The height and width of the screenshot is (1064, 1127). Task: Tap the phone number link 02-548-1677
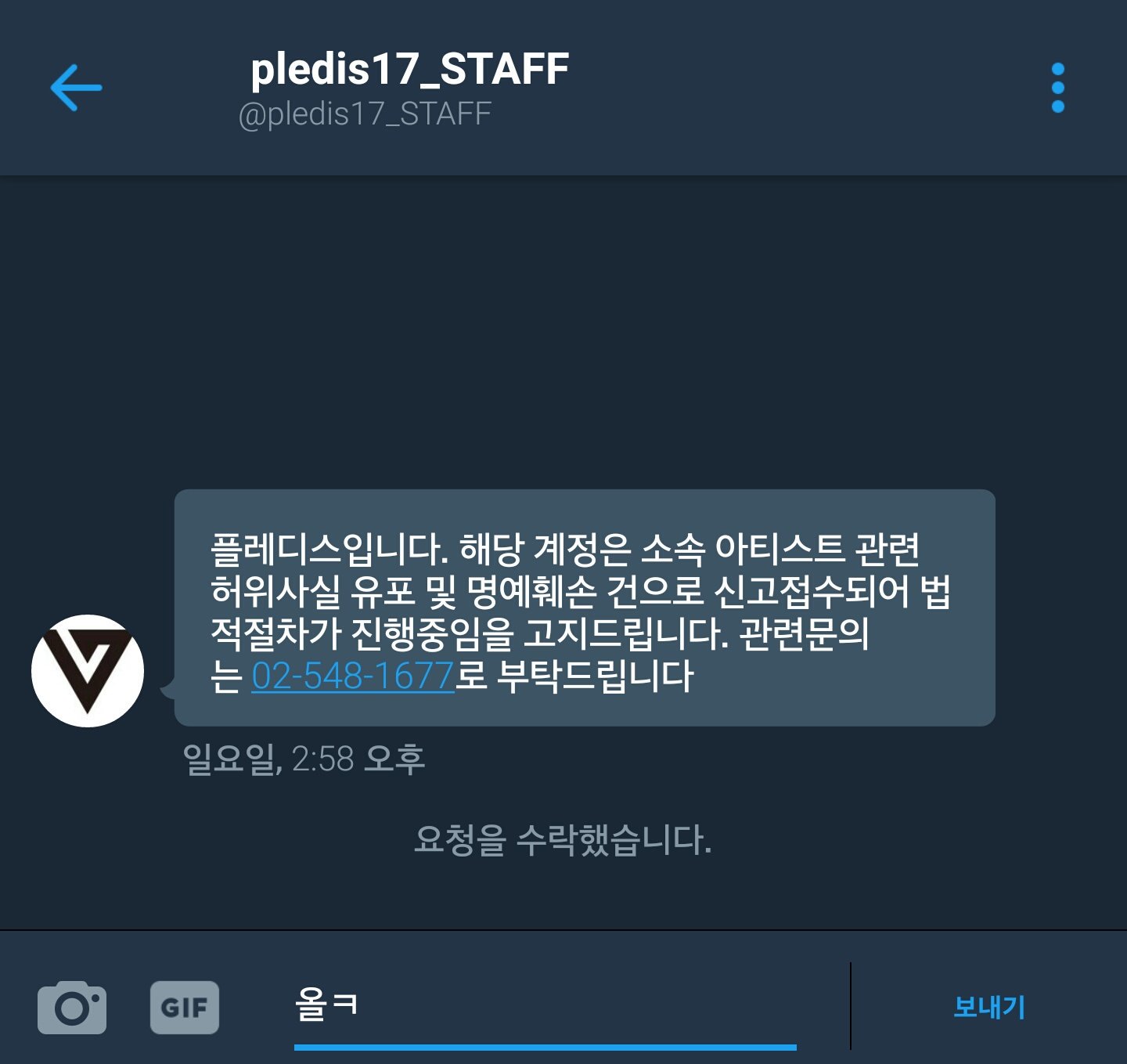[x=352, y=676]
